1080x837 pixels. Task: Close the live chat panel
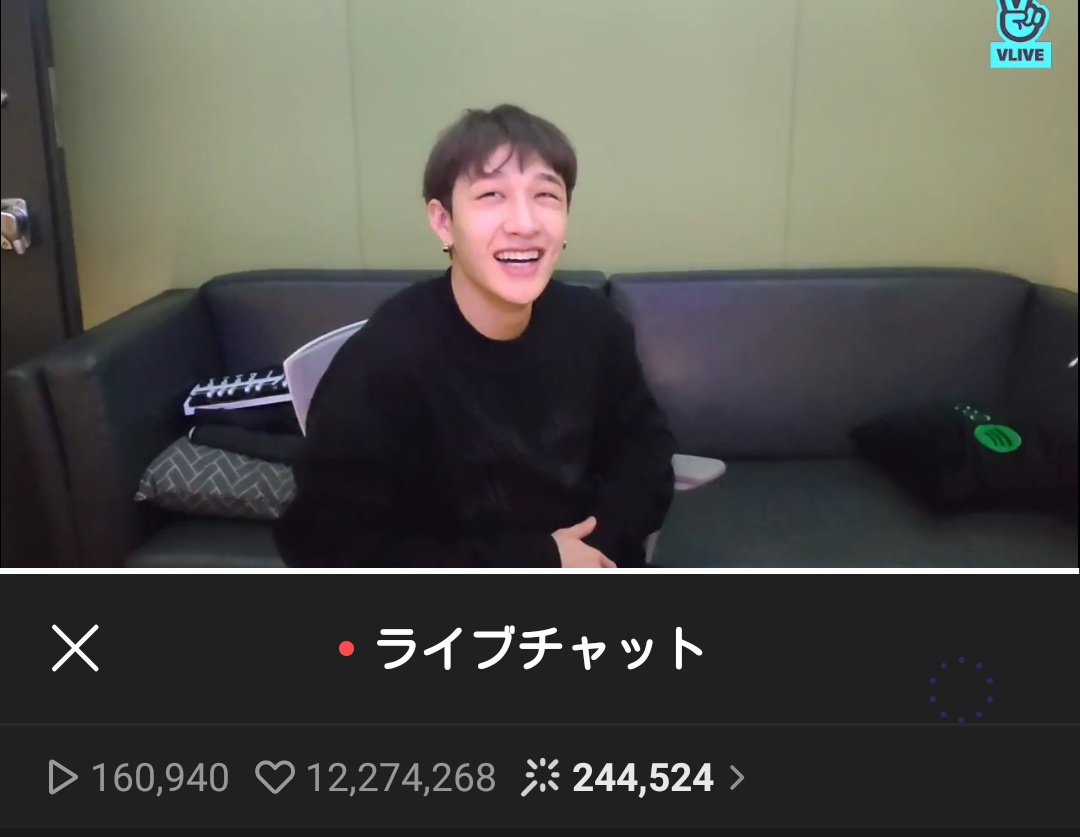(75, 648)
